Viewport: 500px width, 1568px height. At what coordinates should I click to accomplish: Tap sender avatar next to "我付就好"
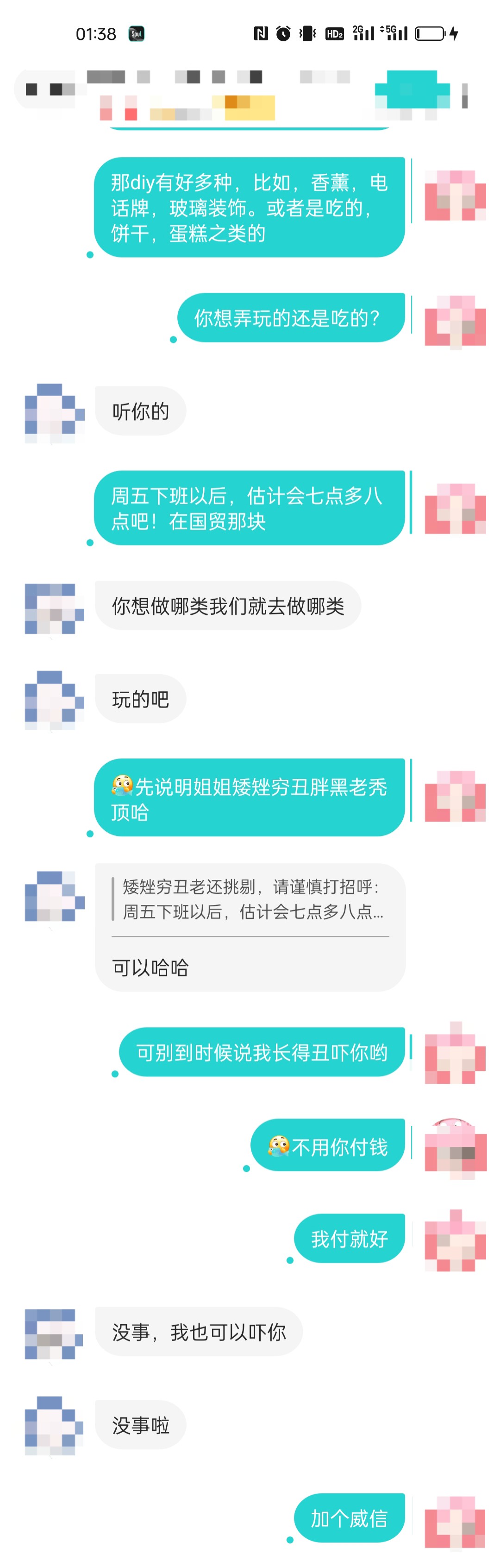click(455, 1240)
